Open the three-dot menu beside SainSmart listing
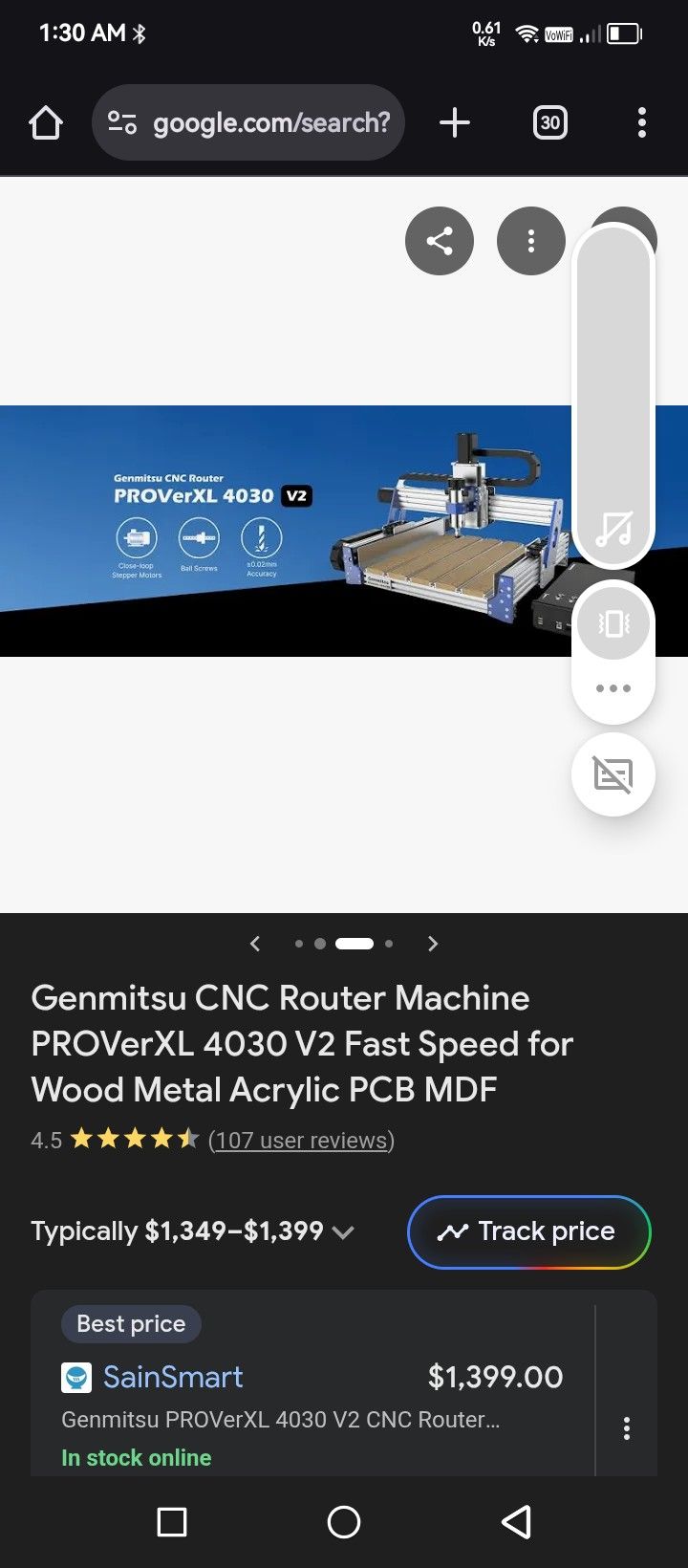Viewport: 688px width, 1568px height. (627, 1427)
